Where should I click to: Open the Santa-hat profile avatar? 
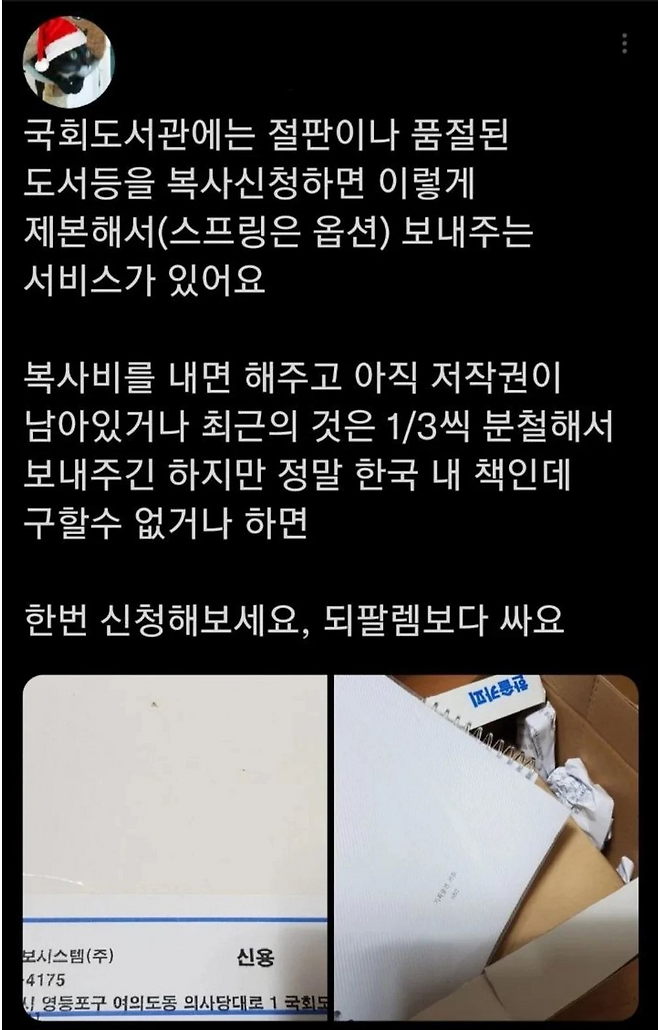[x=68, y=62]
